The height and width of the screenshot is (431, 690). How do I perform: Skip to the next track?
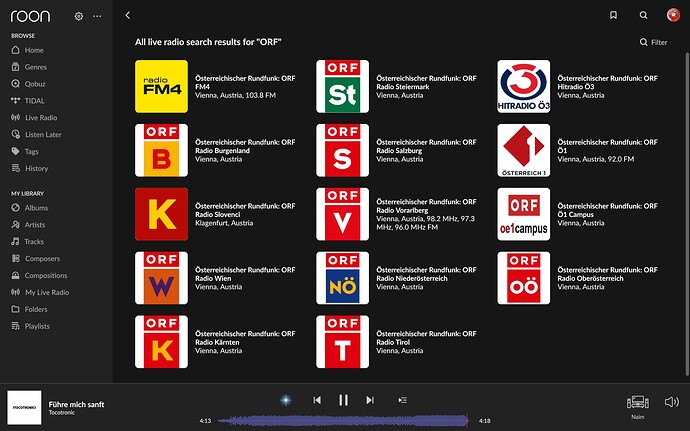click(370, 399)
